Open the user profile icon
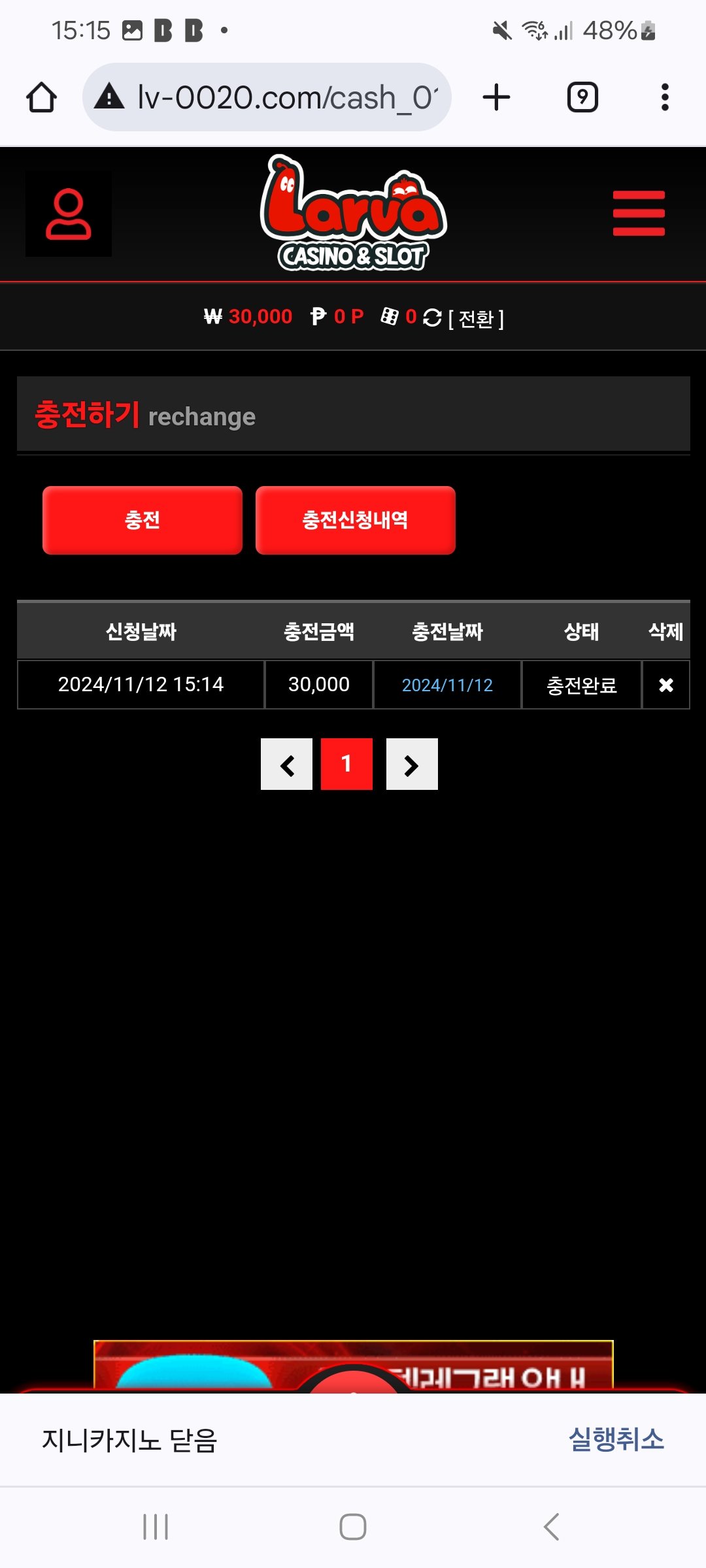706x1568 pixels. point(69,214)
